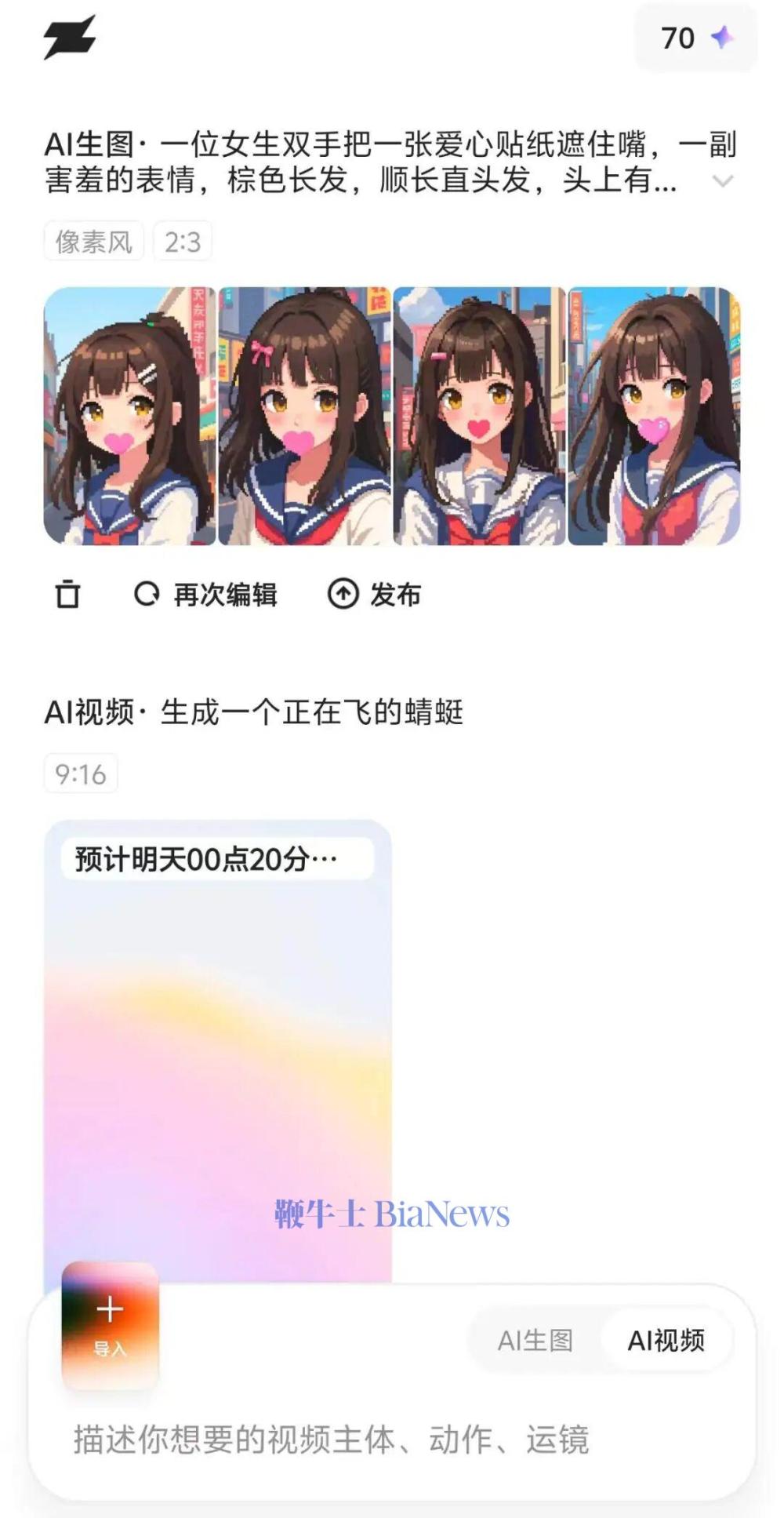
Task: Open the second generated image with pink bow
Action: [x=304, y=416]
